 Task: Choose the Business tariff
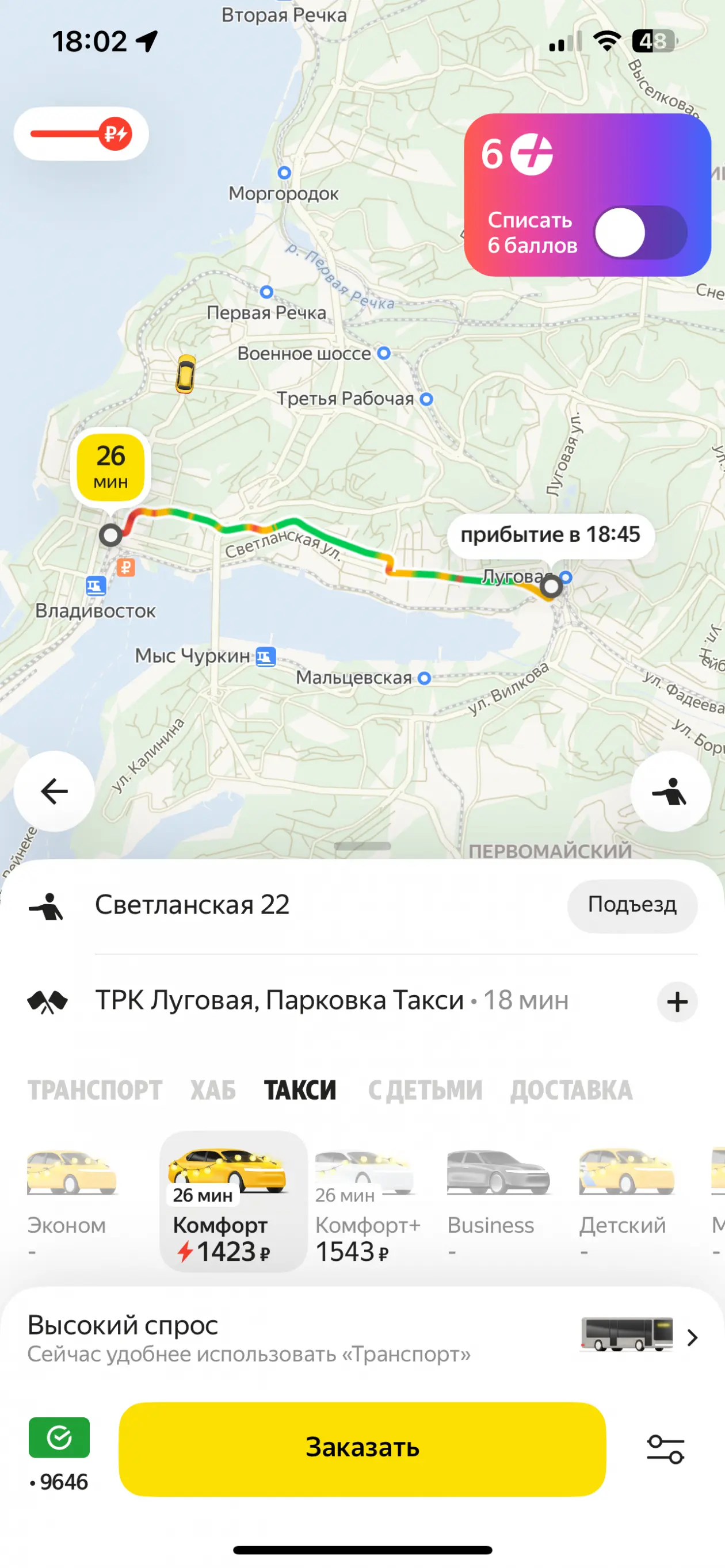[x=497, y=1200]
